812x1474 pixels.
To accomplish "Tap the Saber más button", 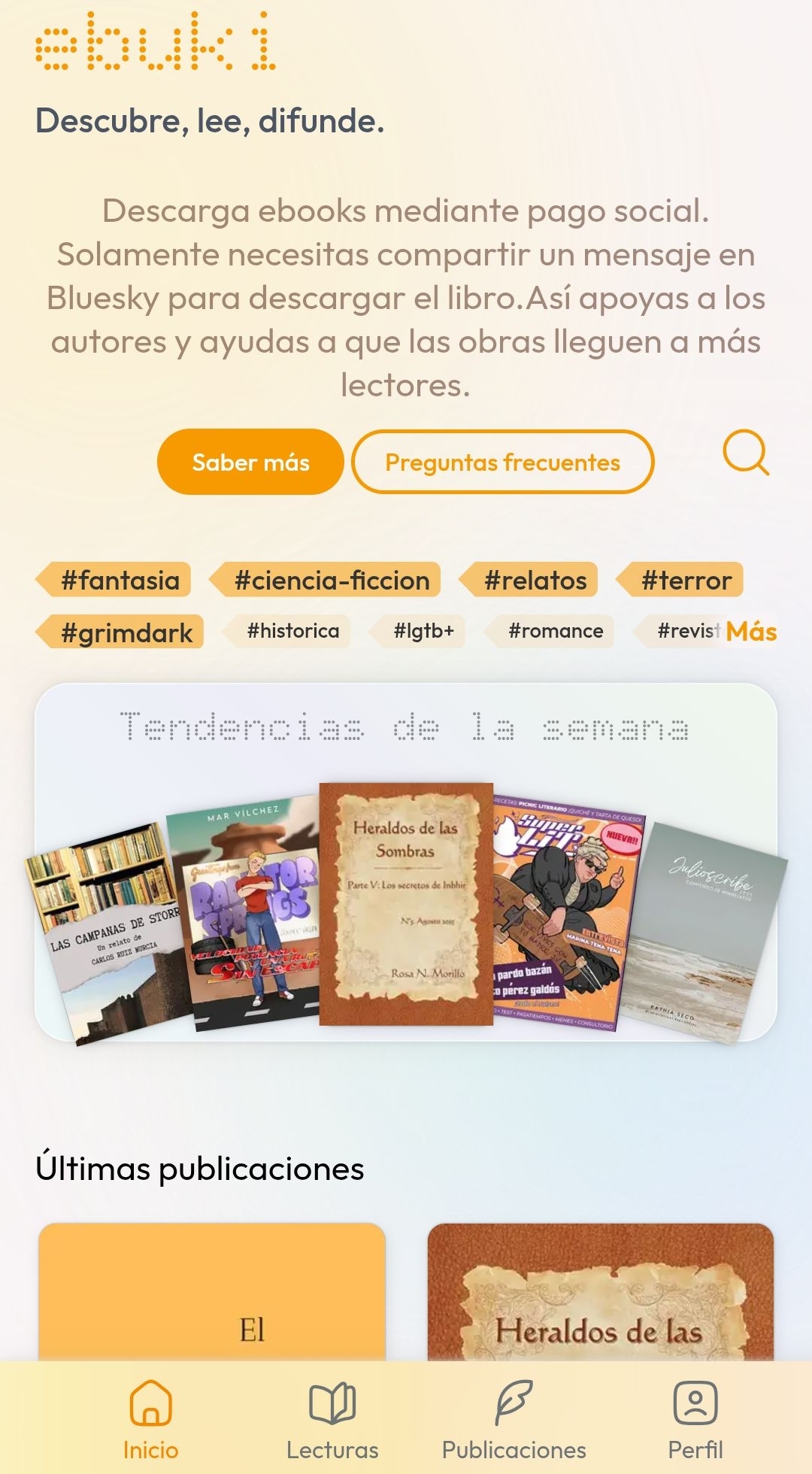I will 250,462.
